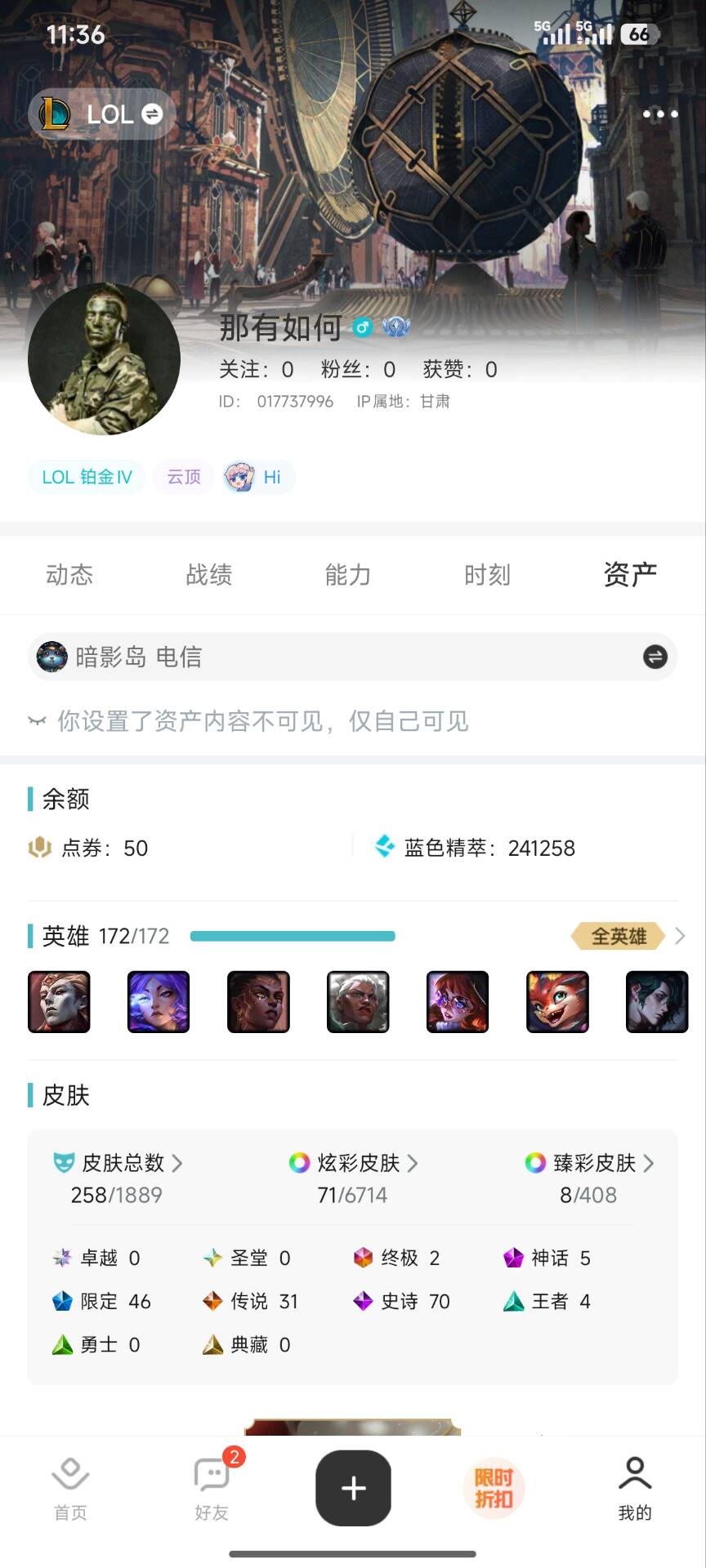Create a new post with plus button

[x=353, y=1488]
